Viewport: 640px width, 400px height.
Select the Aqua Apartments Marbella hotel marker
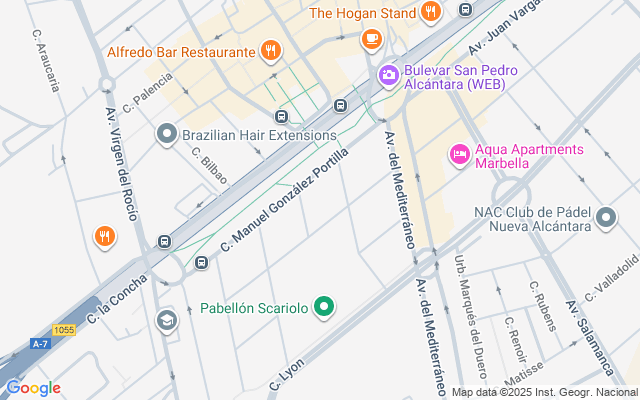459,153
